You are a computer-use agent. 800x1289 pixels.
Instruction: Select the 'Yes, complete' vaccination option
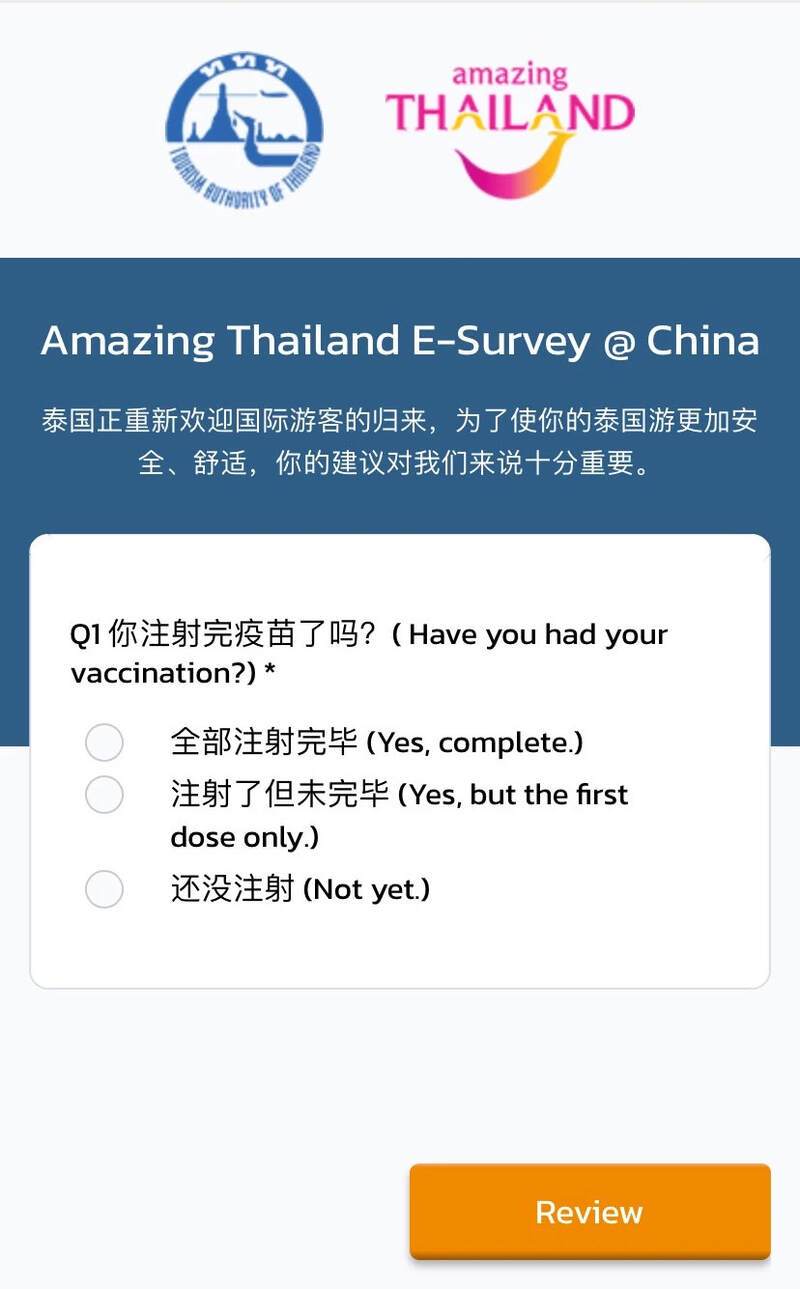click(x=104, y=743)
